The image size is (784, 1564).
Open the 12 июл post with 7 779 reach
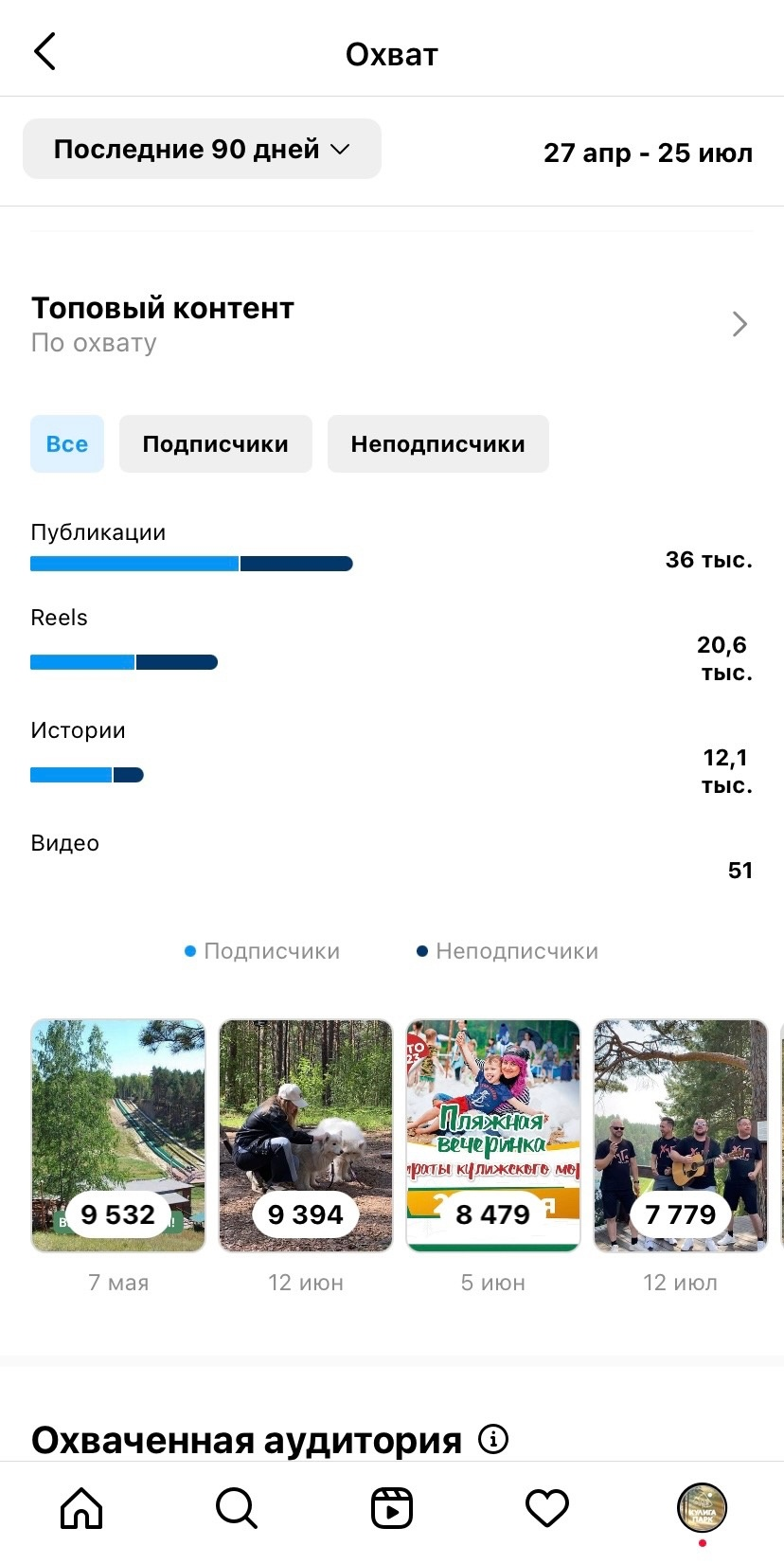pos(681,1135)
